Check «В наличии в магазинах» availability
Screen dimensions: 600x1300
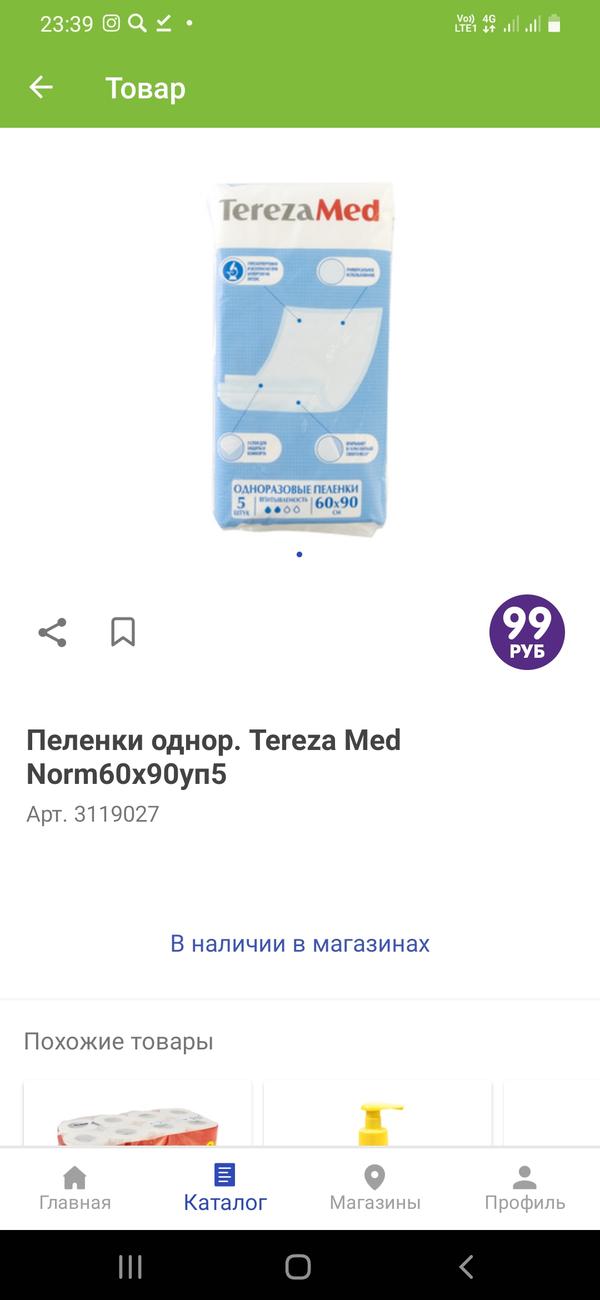(x=300, y=944)
